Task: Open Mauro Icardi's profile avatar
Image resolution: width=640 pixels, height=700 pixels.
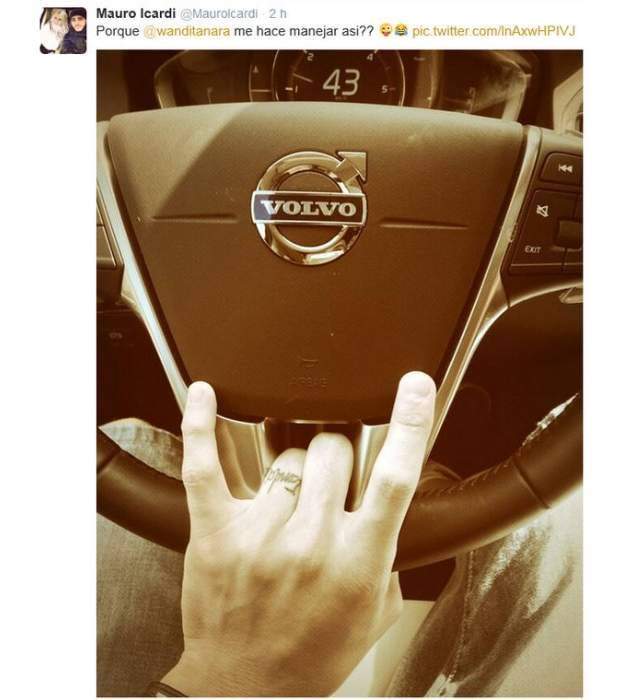Action: 63,30
